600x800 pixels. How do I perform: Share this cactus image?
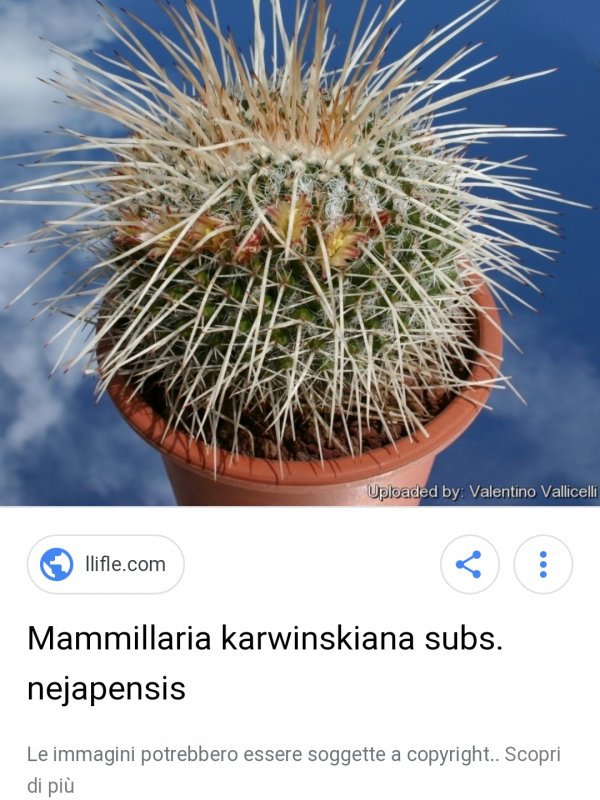(469, 564)
